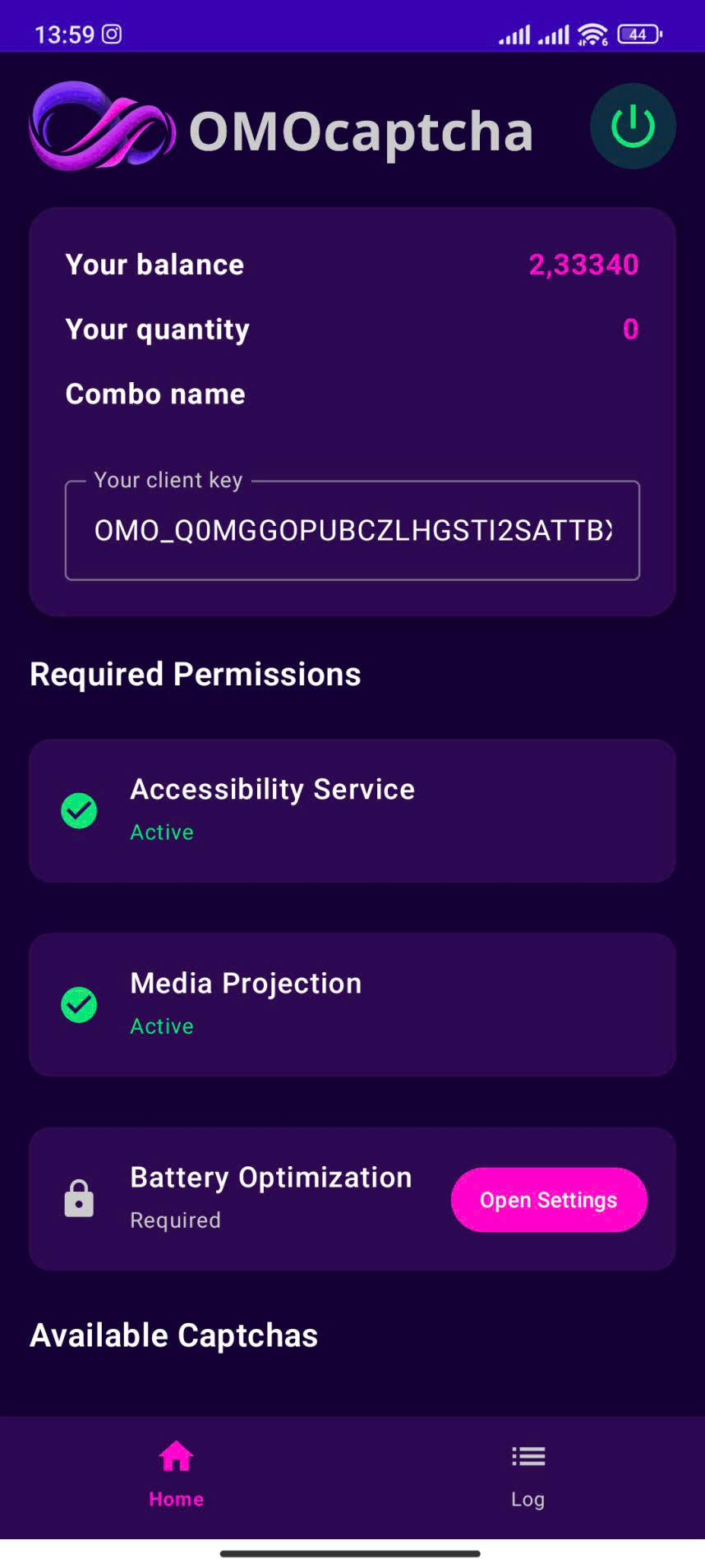This screenshot has height=1568, width=705.
Task: Switch to the Log tab
Action: (x=528, y=1473)
